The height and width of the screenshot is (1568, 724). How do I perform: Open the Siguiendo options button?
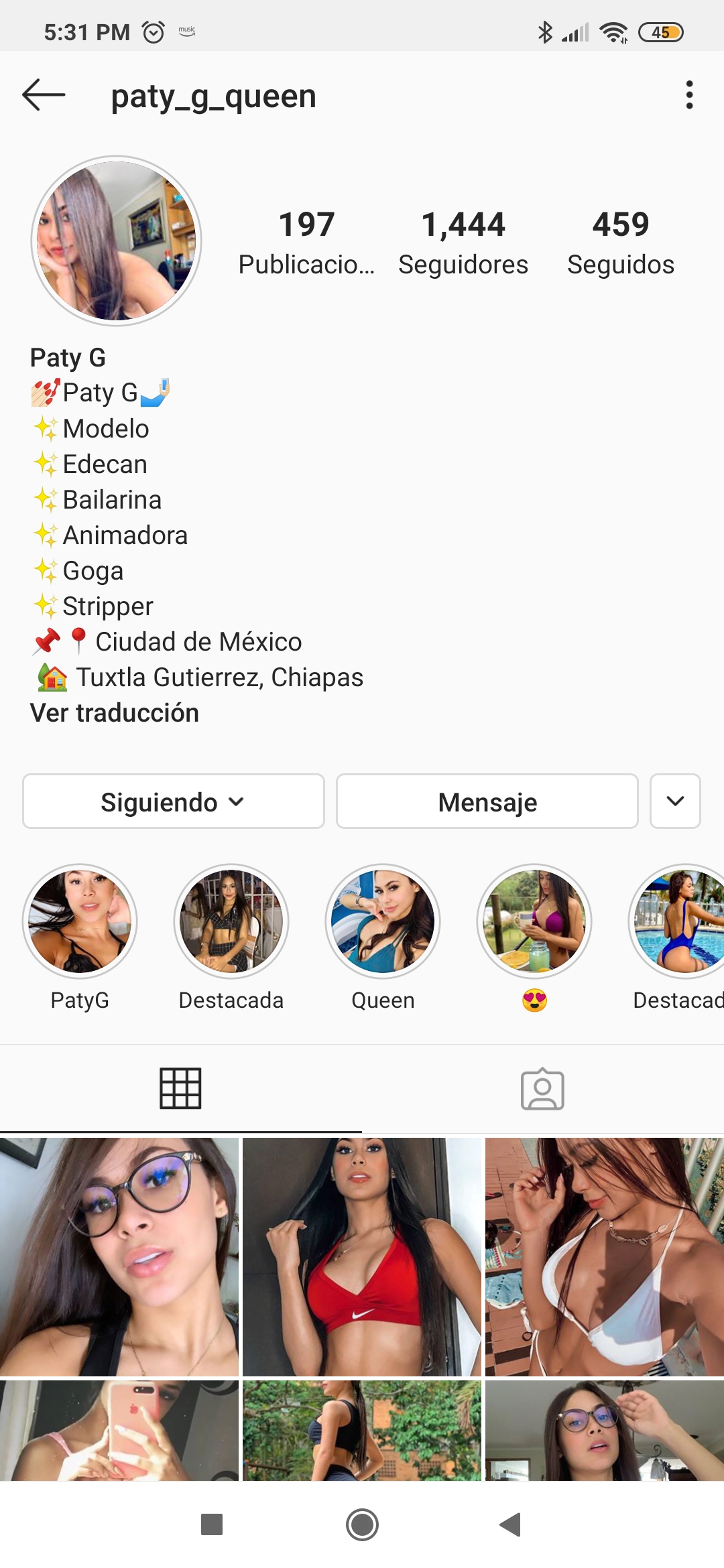(173, 801)
